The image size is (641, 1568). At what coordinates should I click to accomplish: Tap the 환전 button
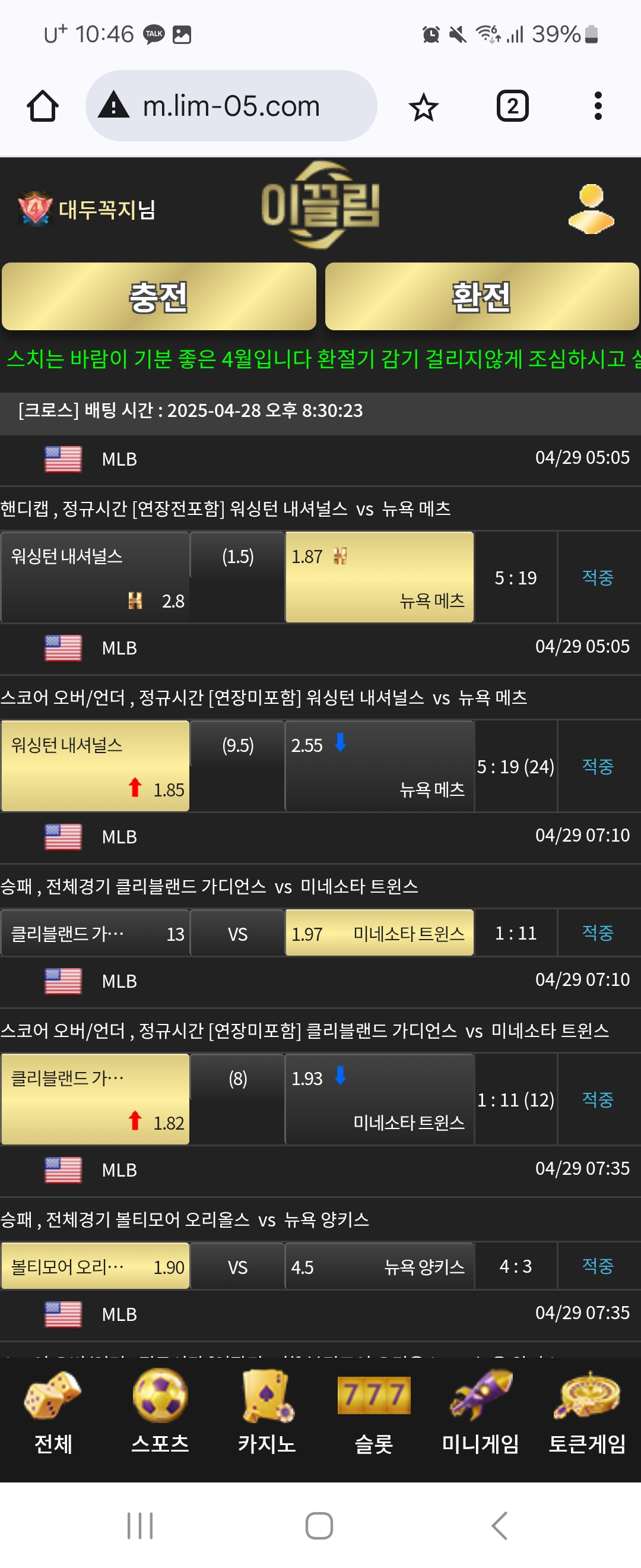pos(482,297)
